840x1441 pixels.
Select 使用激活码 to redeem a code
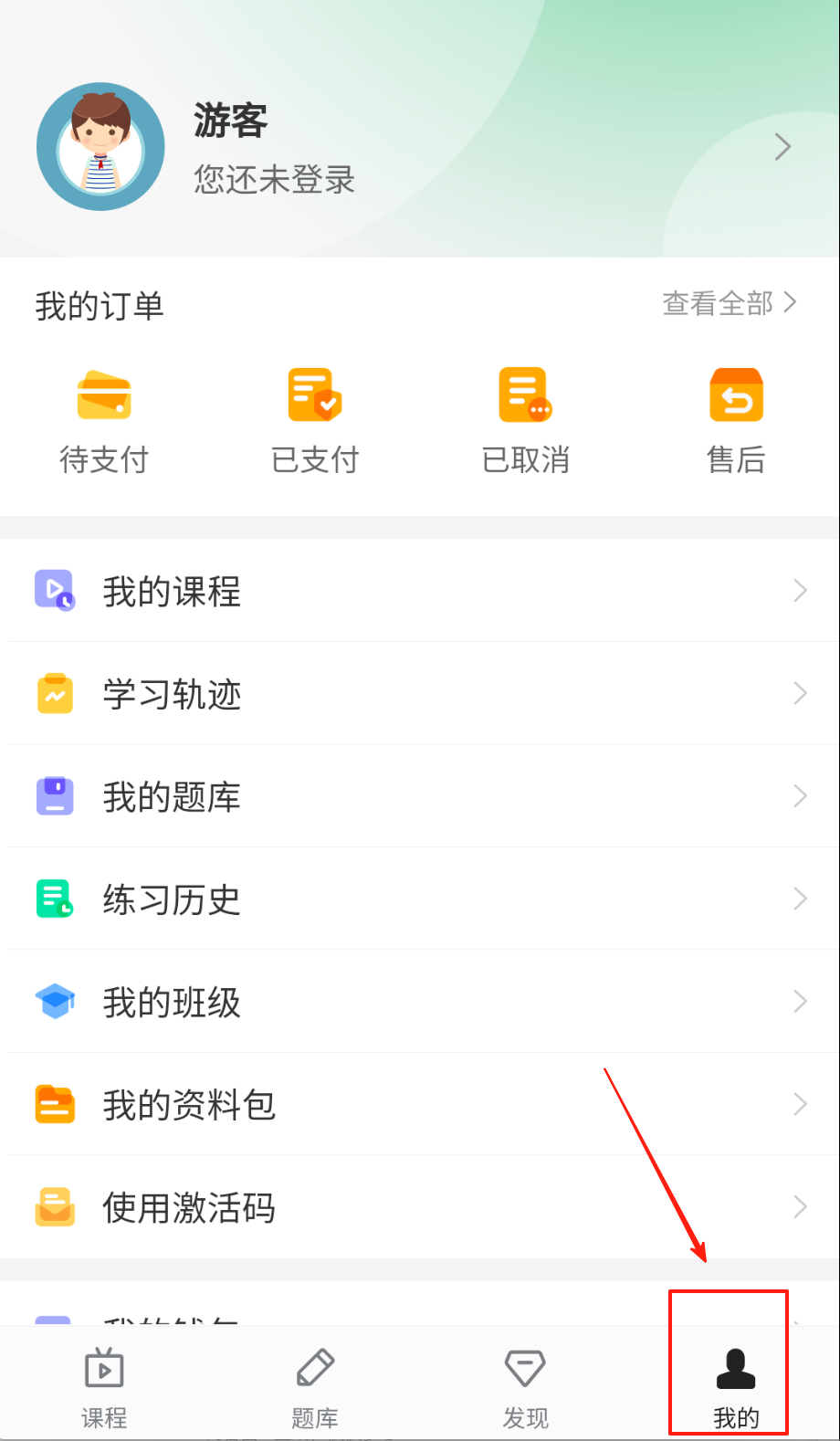tap(420, 1207)
